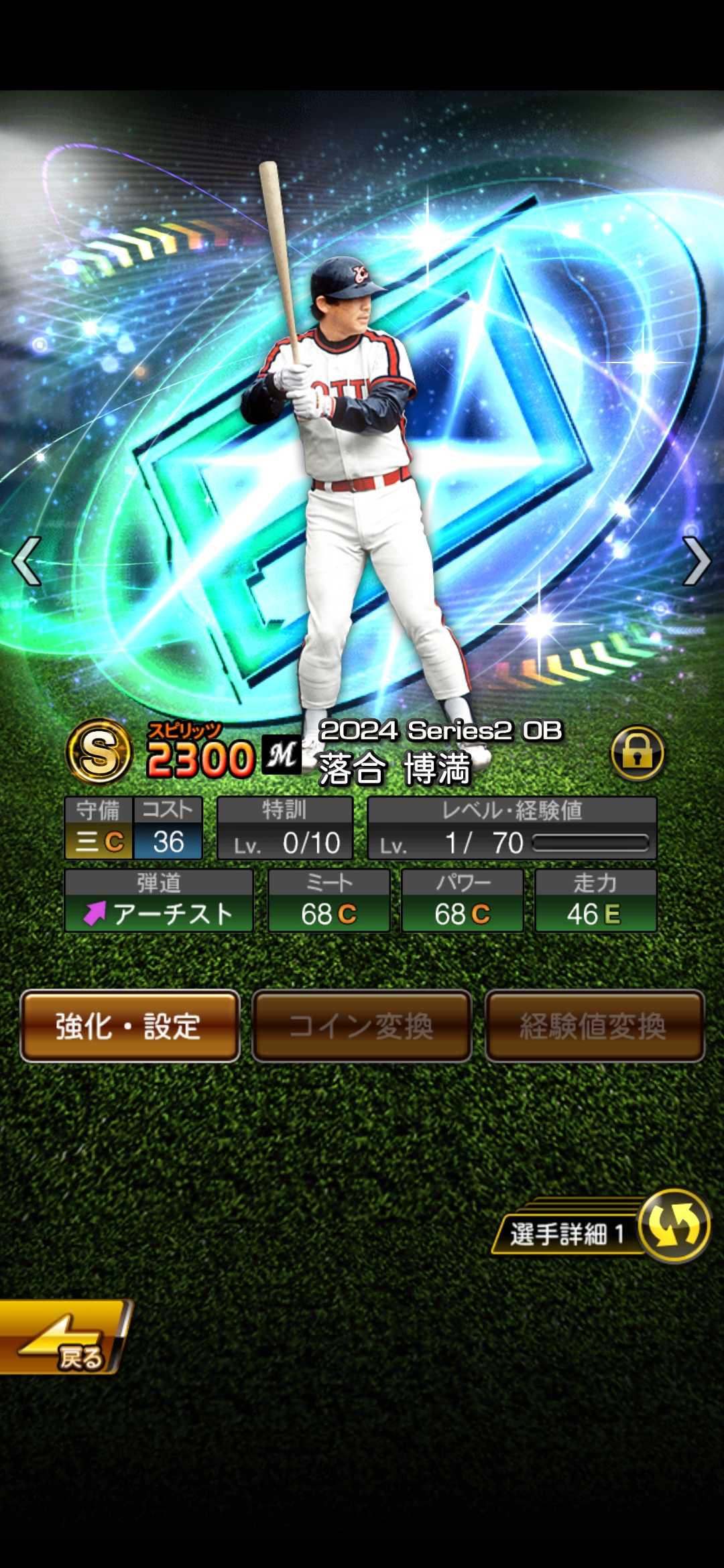Tap the コイン変換 button

[x=362, y=1026]
